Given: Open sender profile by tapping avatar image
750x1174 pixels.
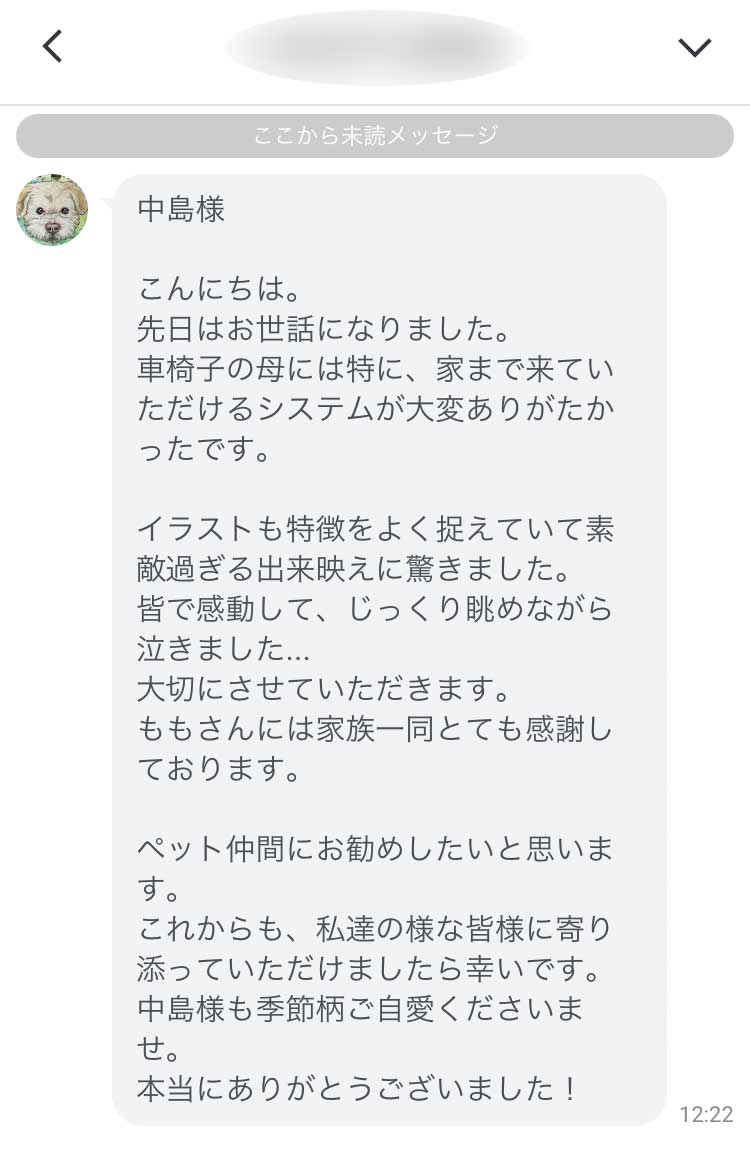Looking at the screenshot, I should pos(51,210).
